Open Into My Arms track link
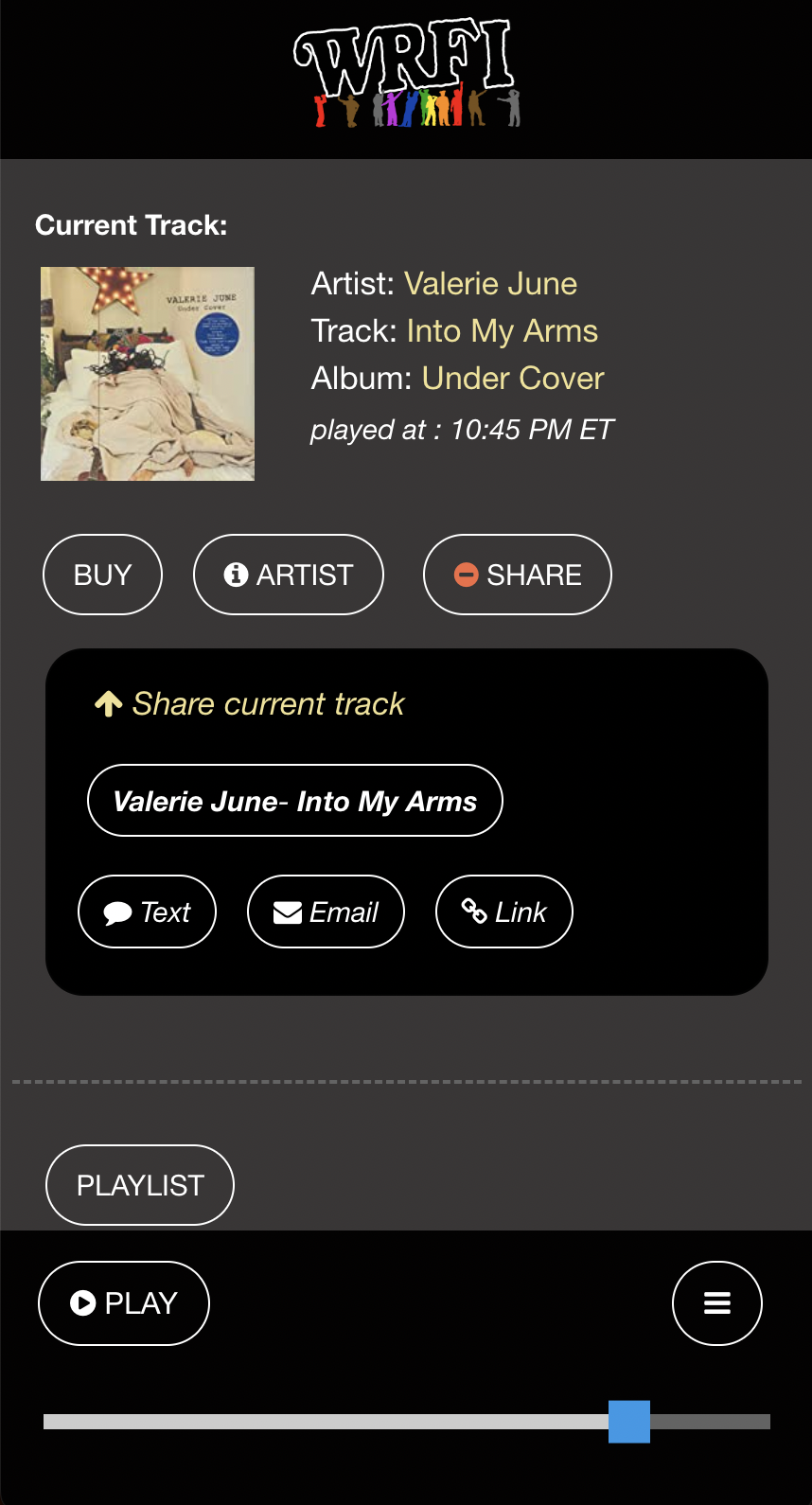This screenshot has height=1505, width=812. 502,331
